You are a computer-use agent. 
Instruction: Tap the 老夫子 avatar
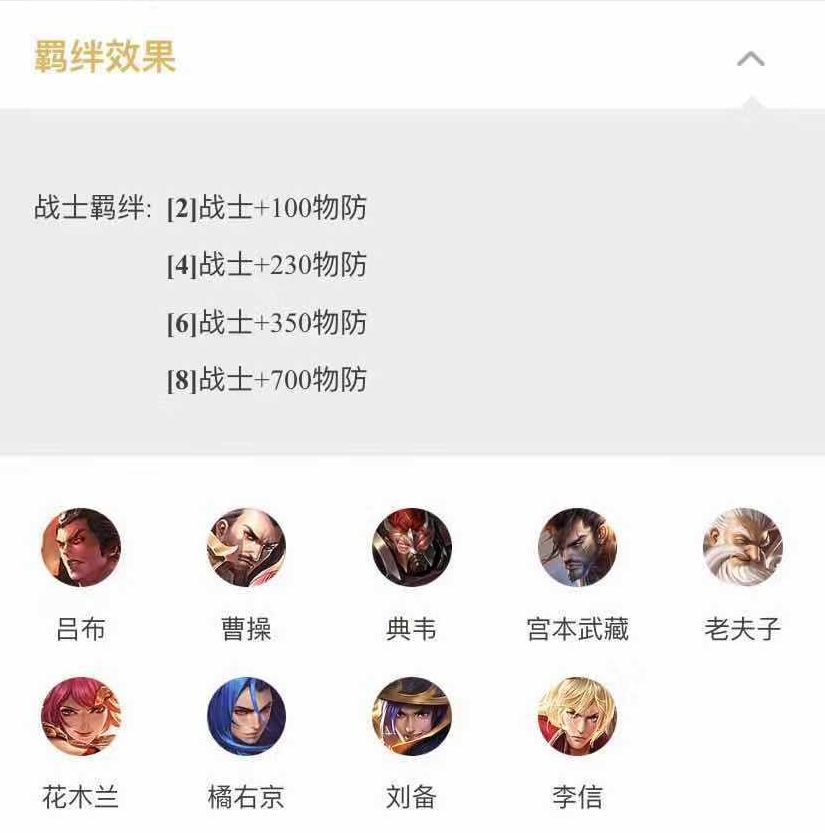coord(742,547)
